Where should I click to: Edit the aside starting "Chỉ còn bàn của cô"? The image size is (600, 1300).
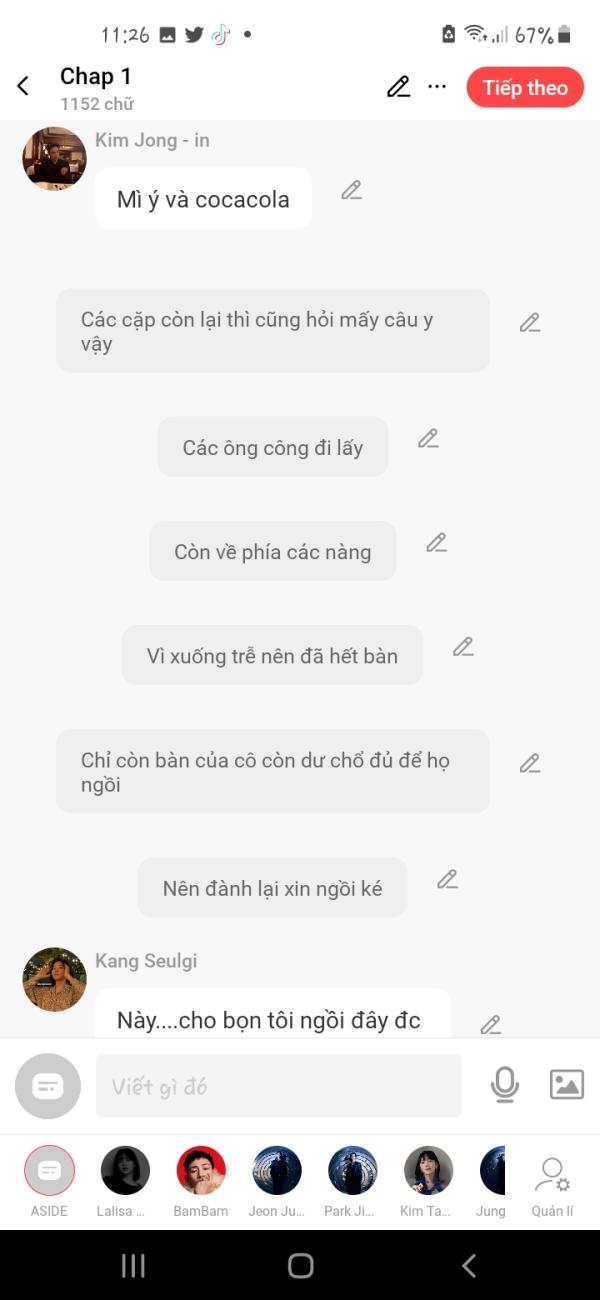click(x=530, y=763)
